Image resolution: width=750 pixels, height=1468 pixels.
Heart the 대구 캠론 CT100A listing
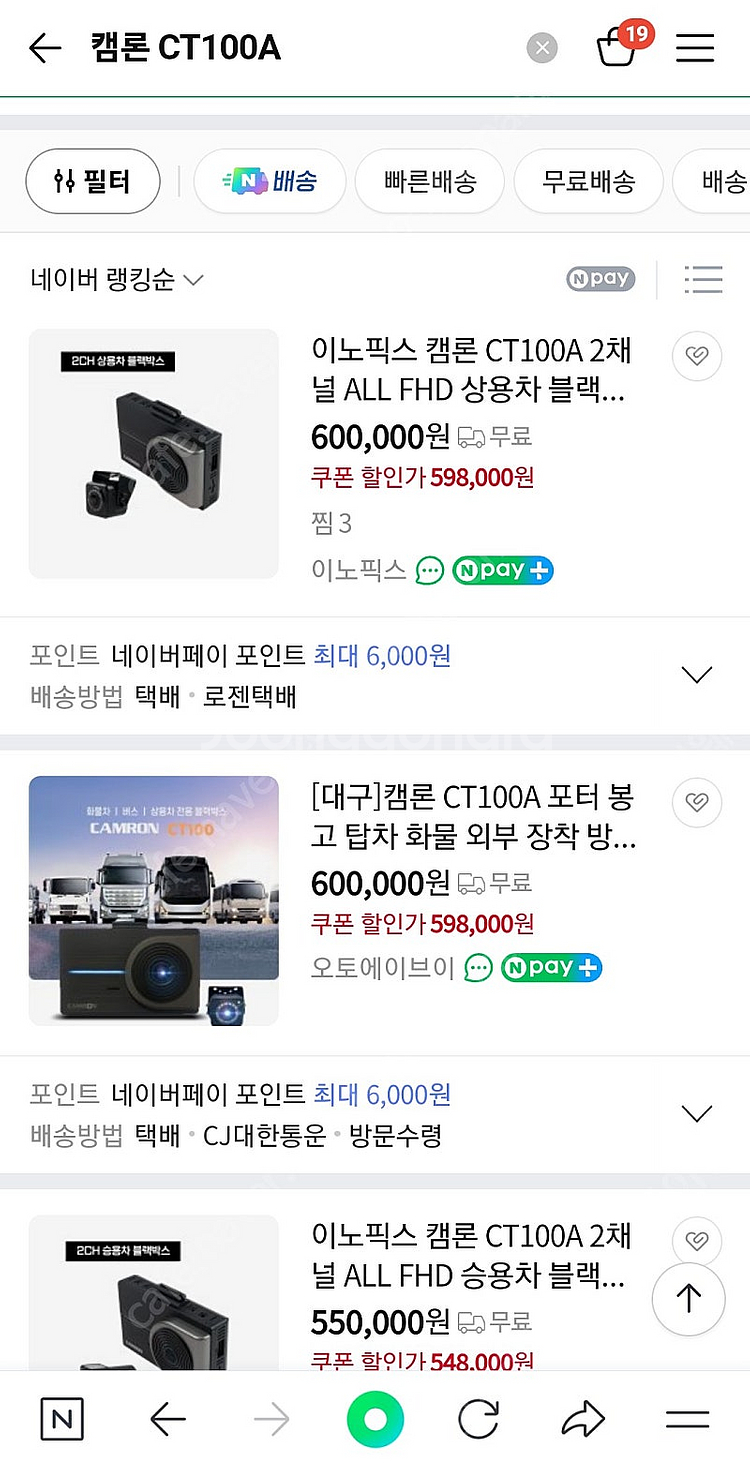696,803
